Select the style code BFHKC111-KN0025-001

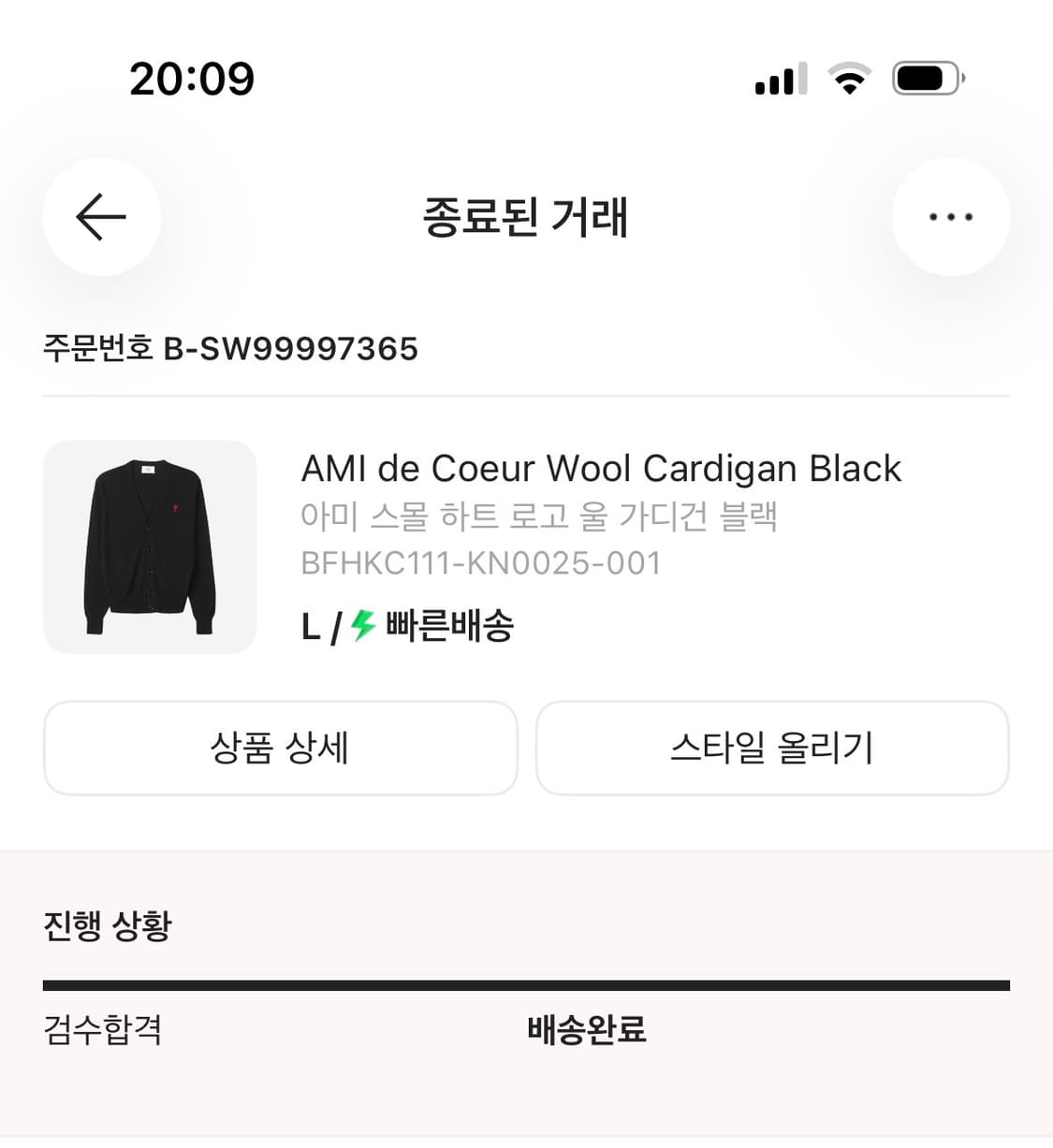[480, 562]
